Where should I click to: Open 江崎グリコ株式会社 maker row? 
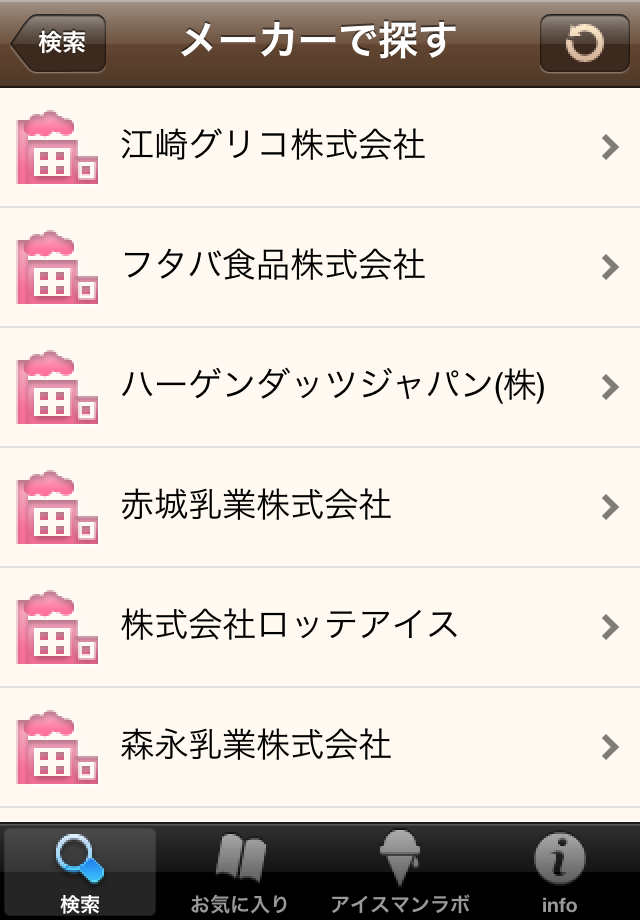320,147
